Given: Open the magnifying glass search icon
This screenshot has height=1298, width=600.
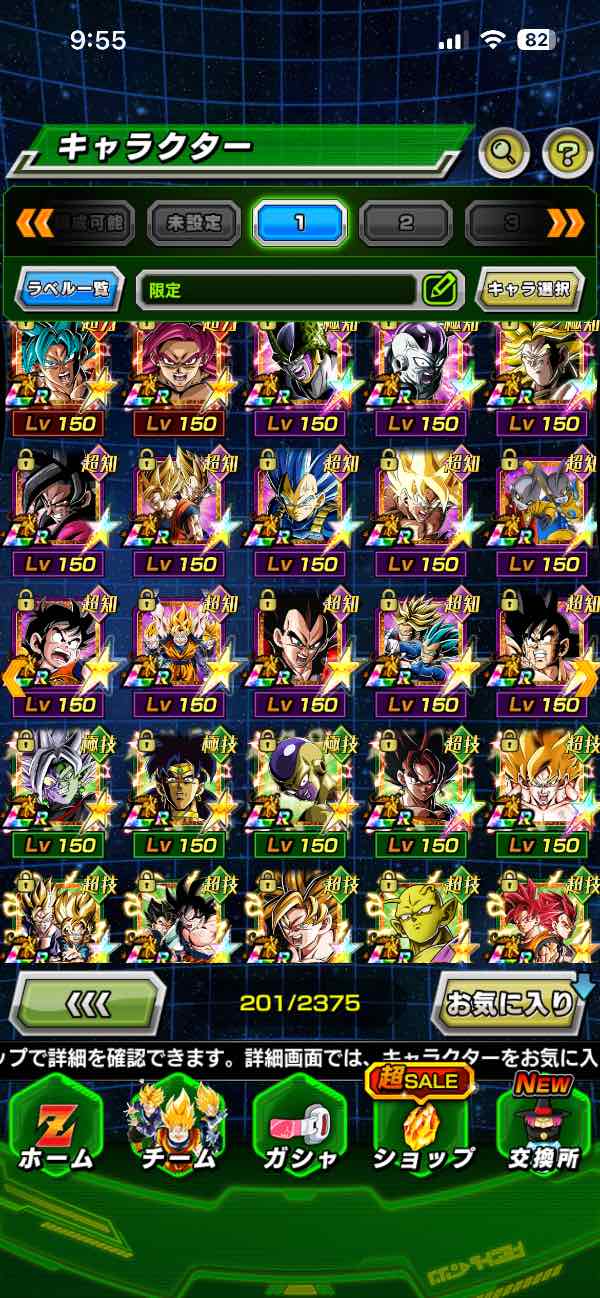Looking at the screenshot, I should pos(505,152).
